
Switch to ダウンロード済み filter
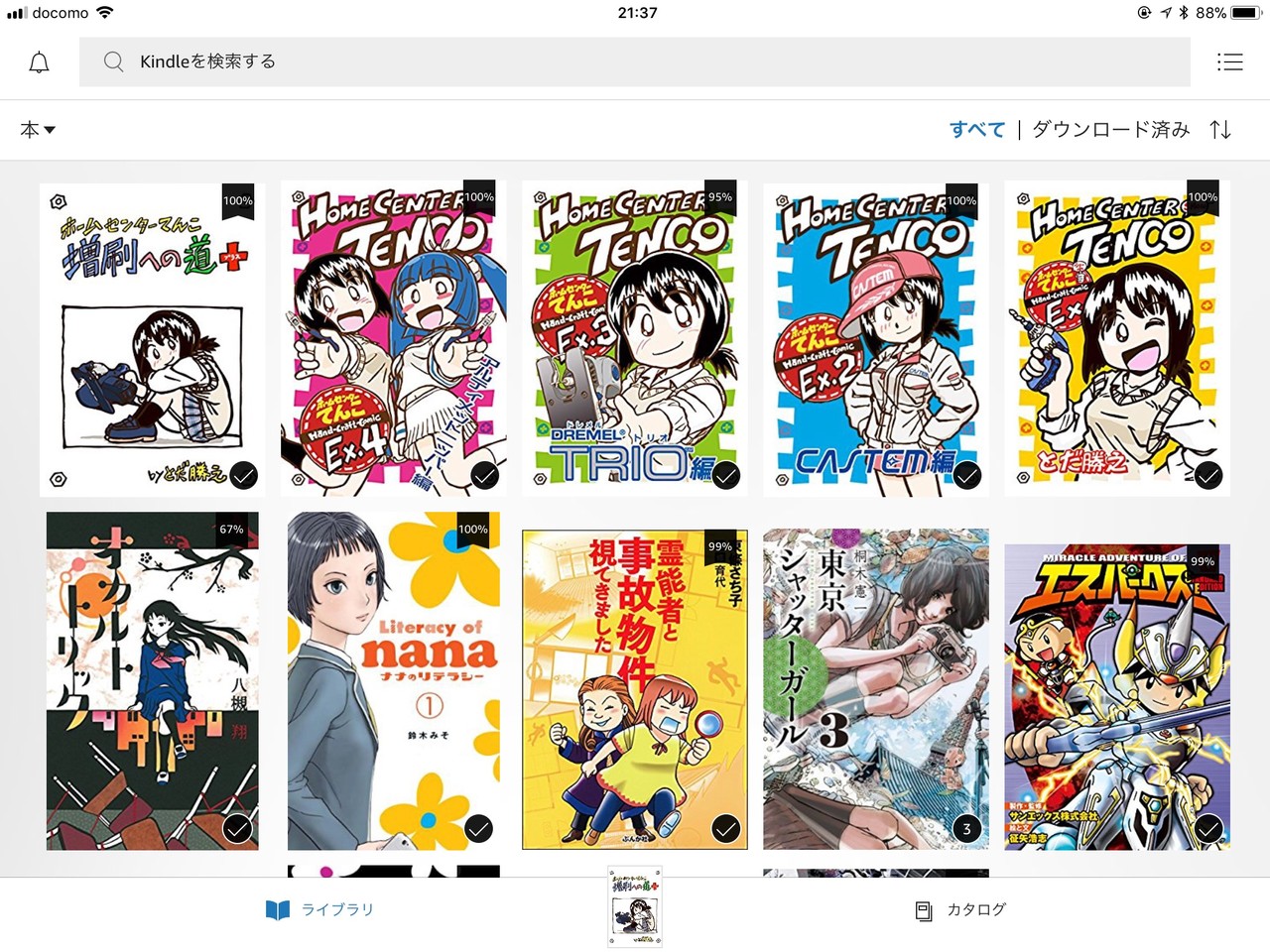point(1110,130)
